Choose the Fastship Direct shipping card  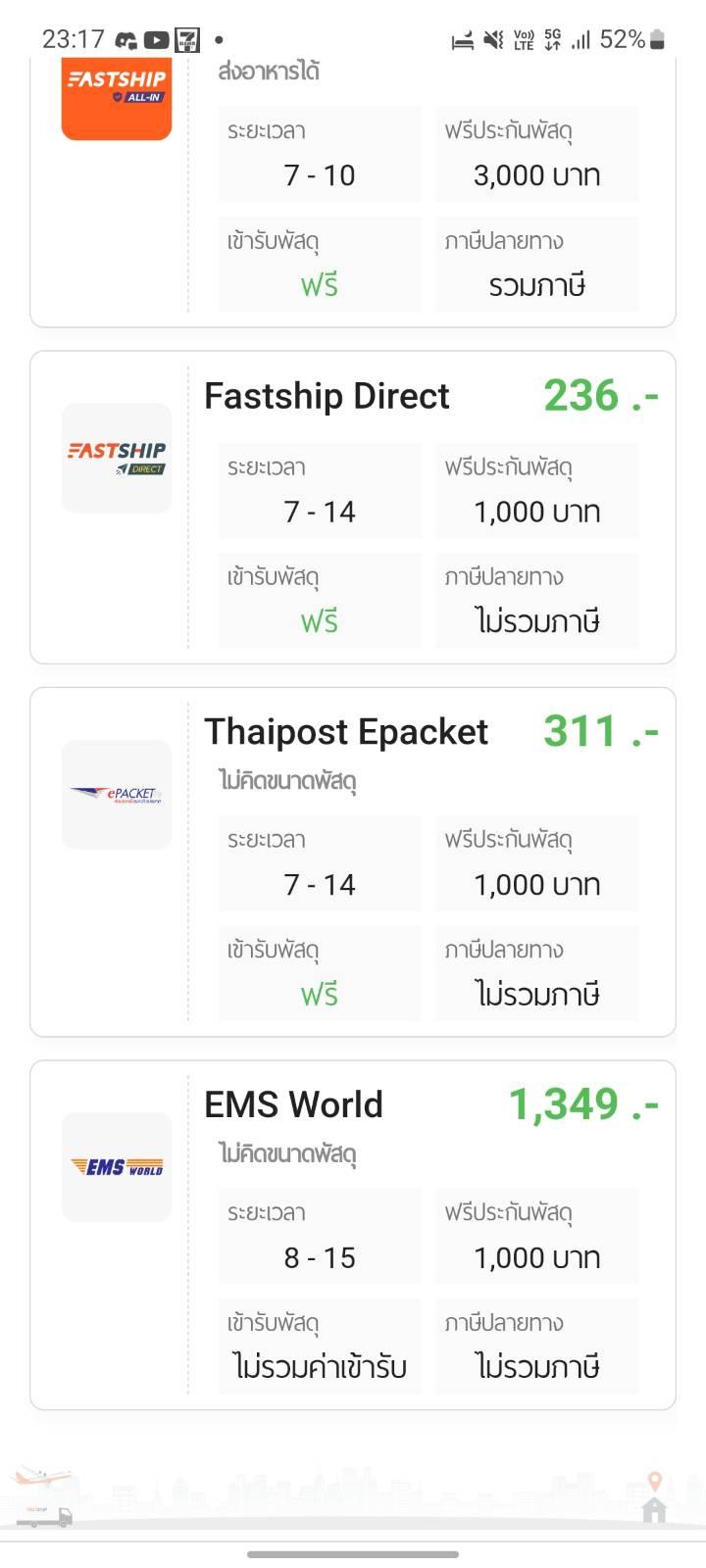(x=353, y=508)
